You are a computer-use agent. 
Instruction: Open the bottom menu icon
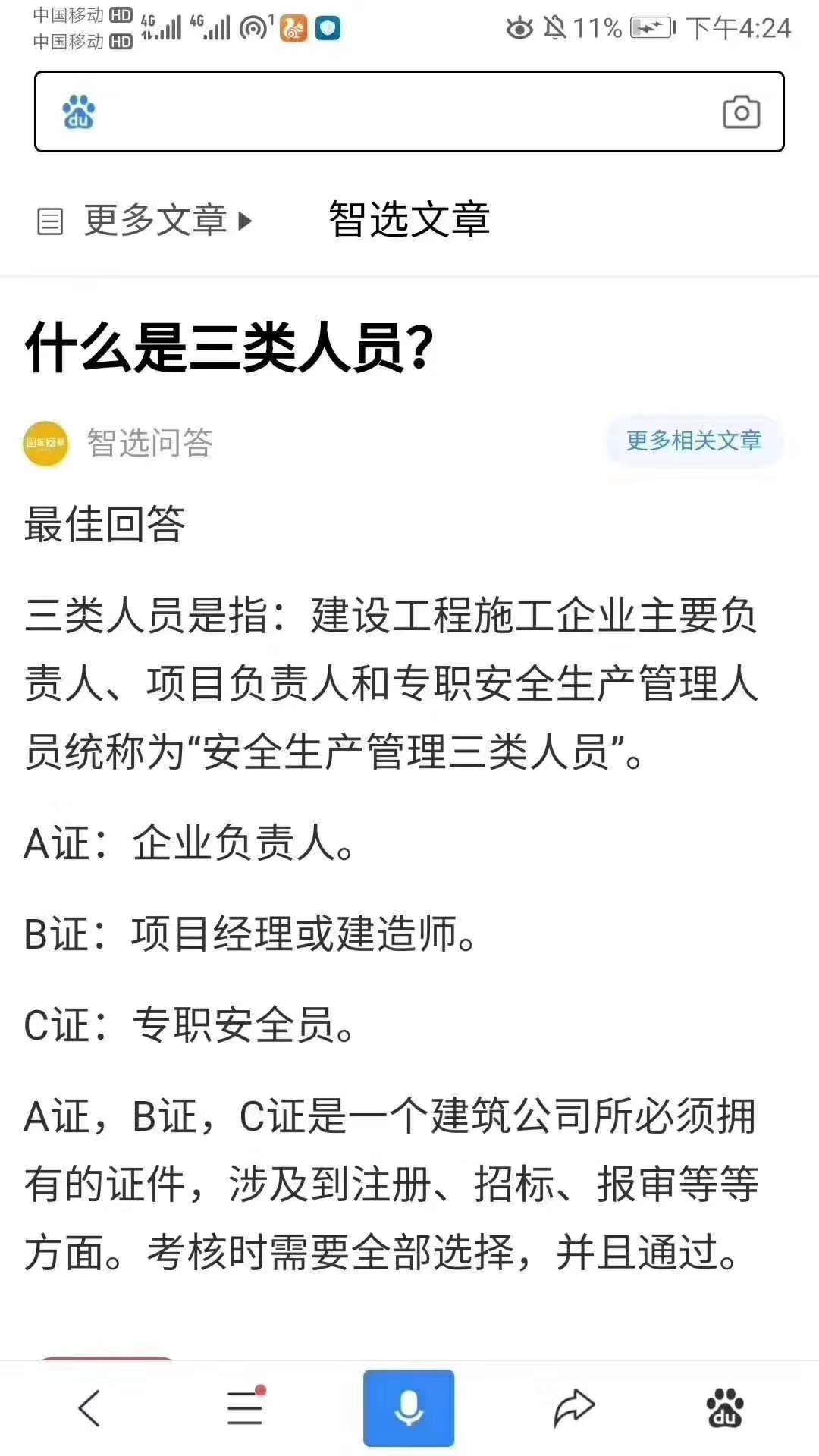coord(246,1407)
